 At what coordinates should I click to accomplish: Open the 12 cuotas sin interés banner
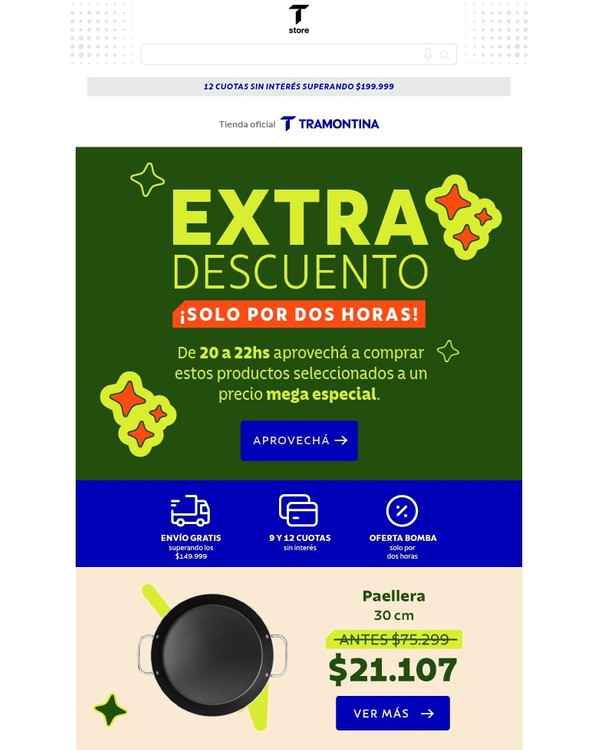[299, 87]
